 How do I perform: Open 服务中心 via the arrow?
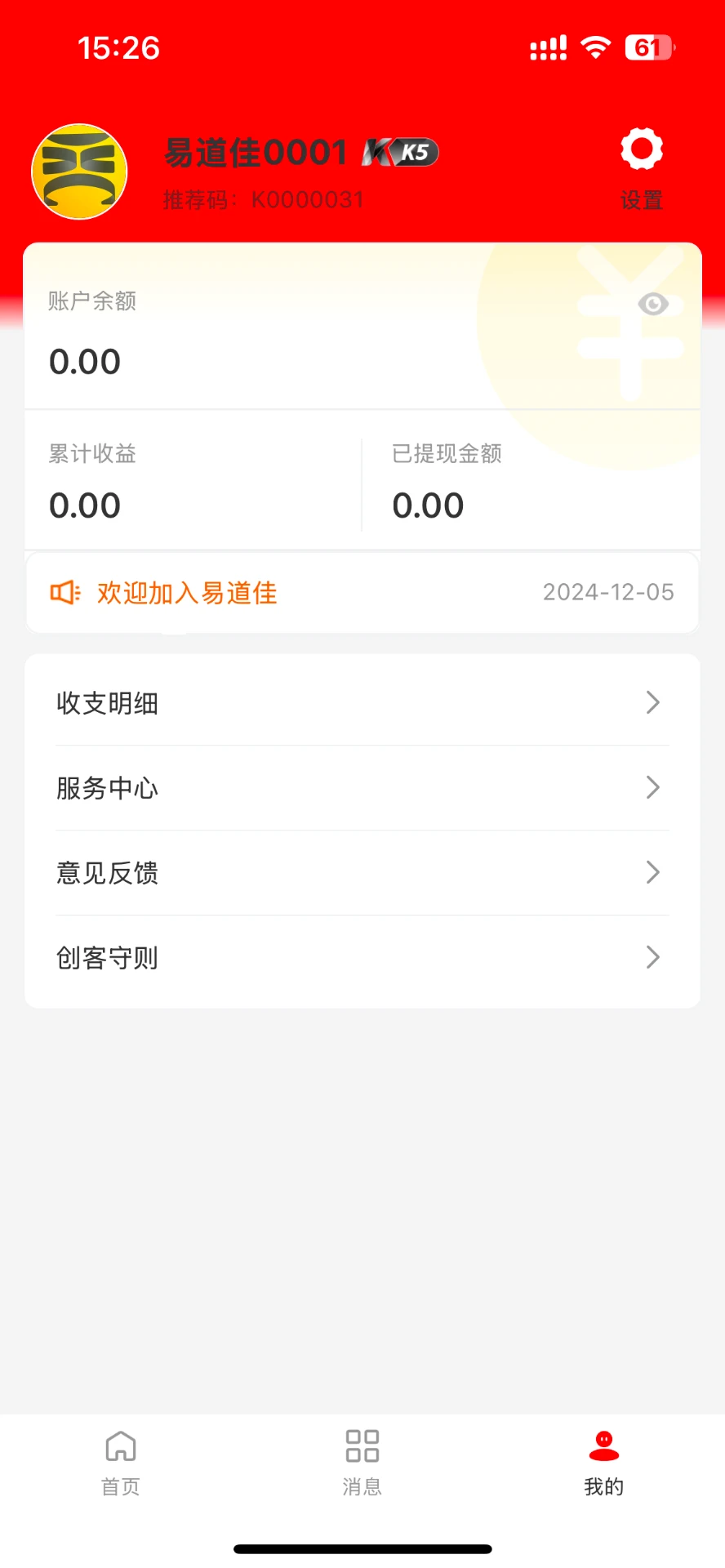(652, 787)
